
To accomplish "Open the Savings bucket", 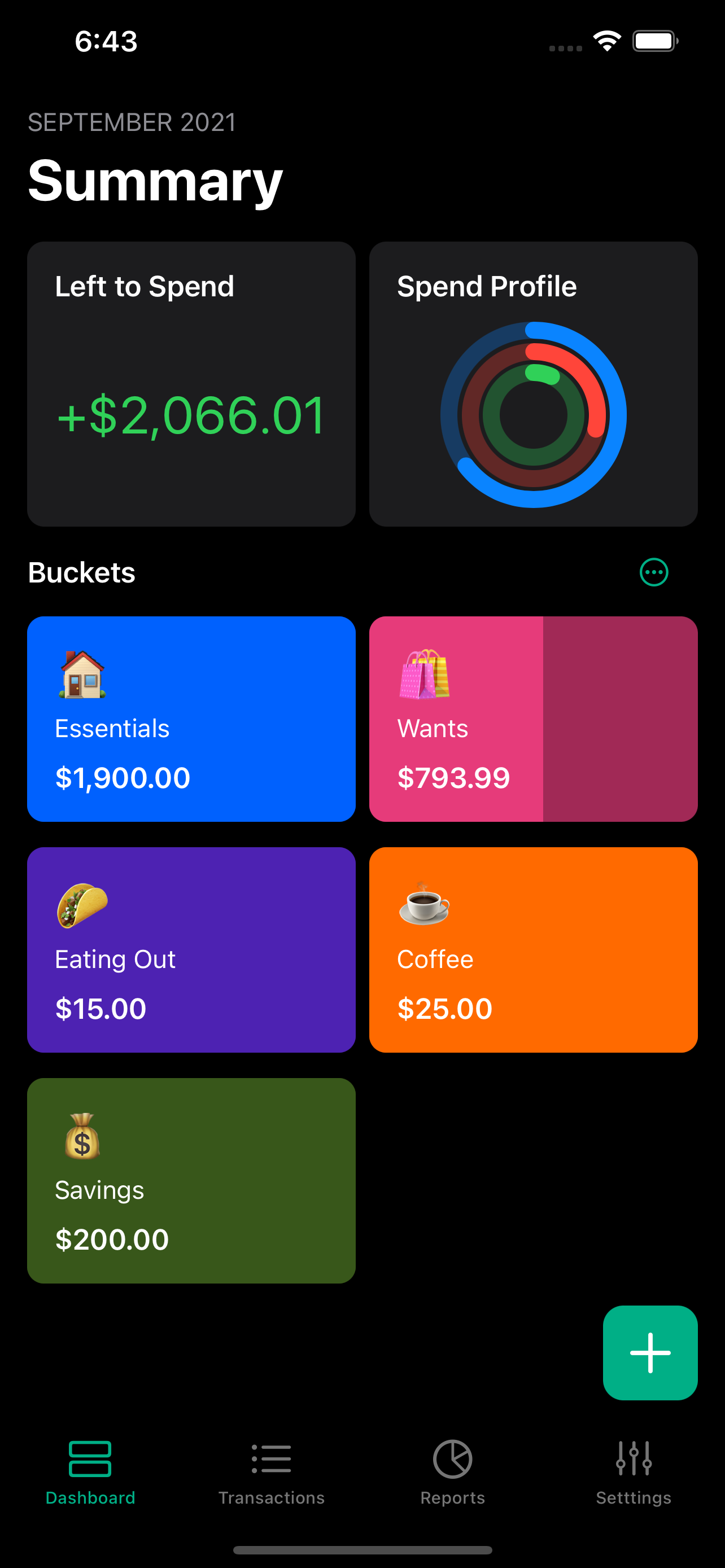I will [191, 1180].
